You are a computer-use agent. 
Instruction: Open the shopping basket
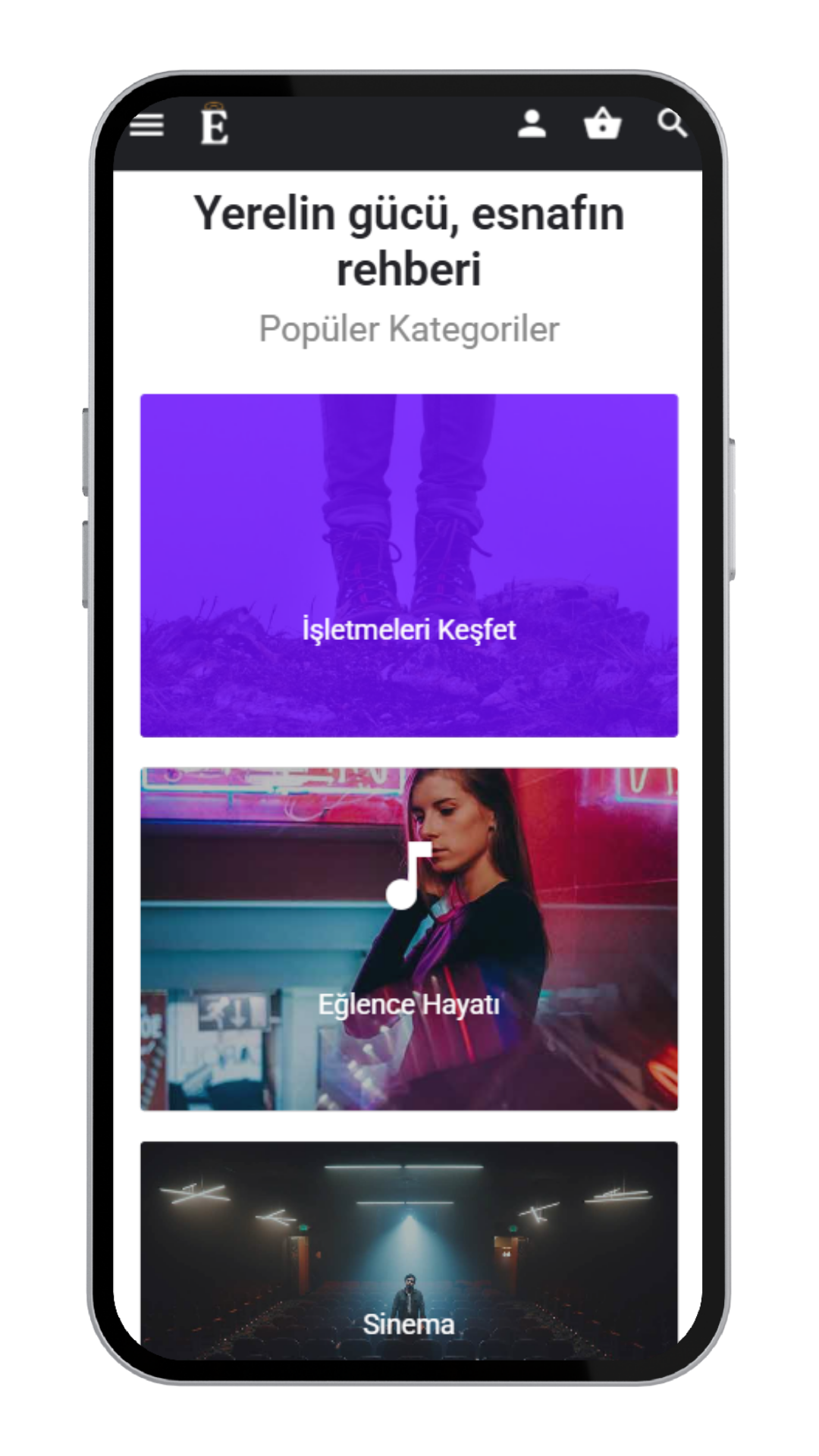click(x=602, y=124)
